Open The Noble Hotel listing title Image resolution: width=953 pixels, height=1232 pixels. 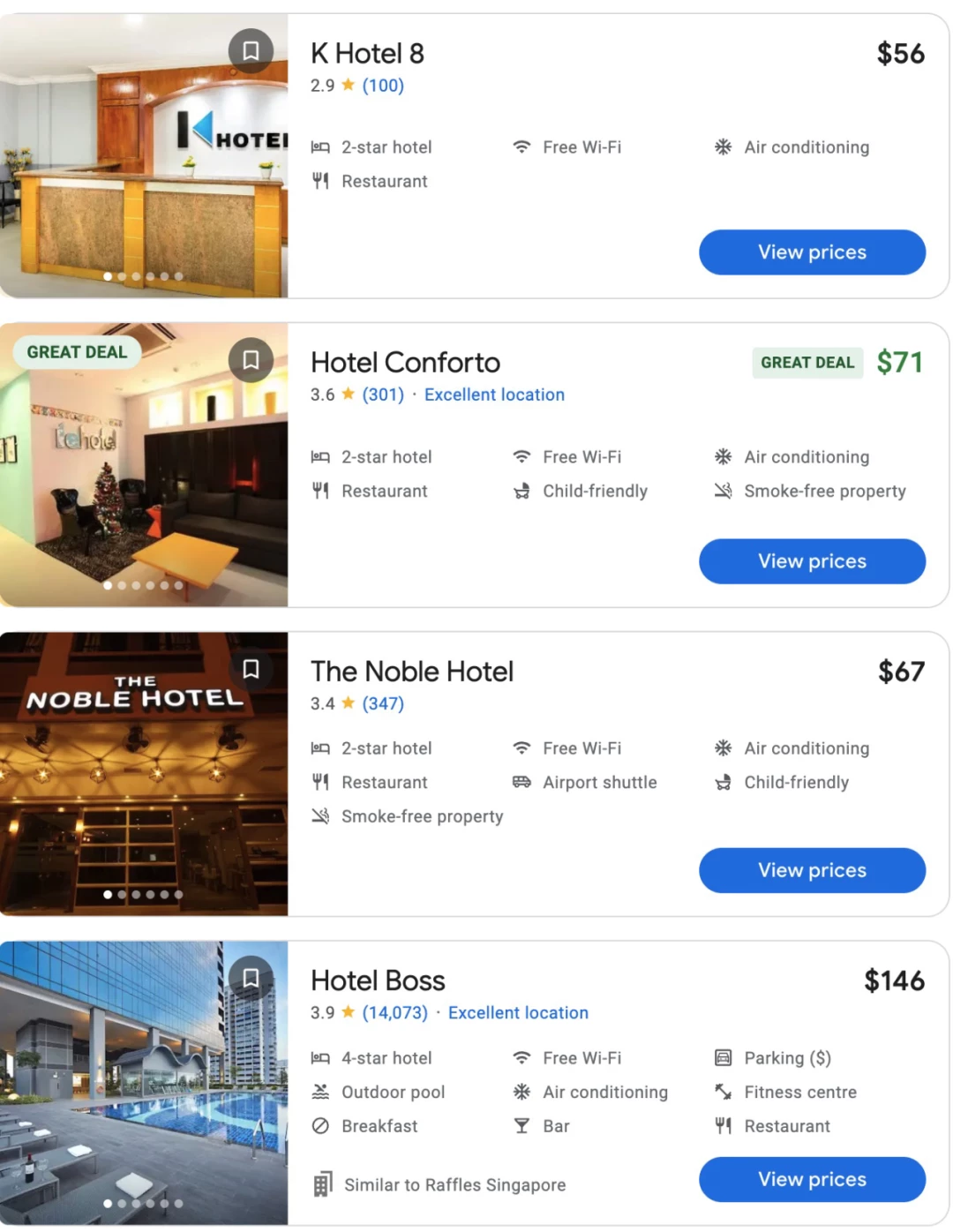pyautogui.click(x=411, y=672)
